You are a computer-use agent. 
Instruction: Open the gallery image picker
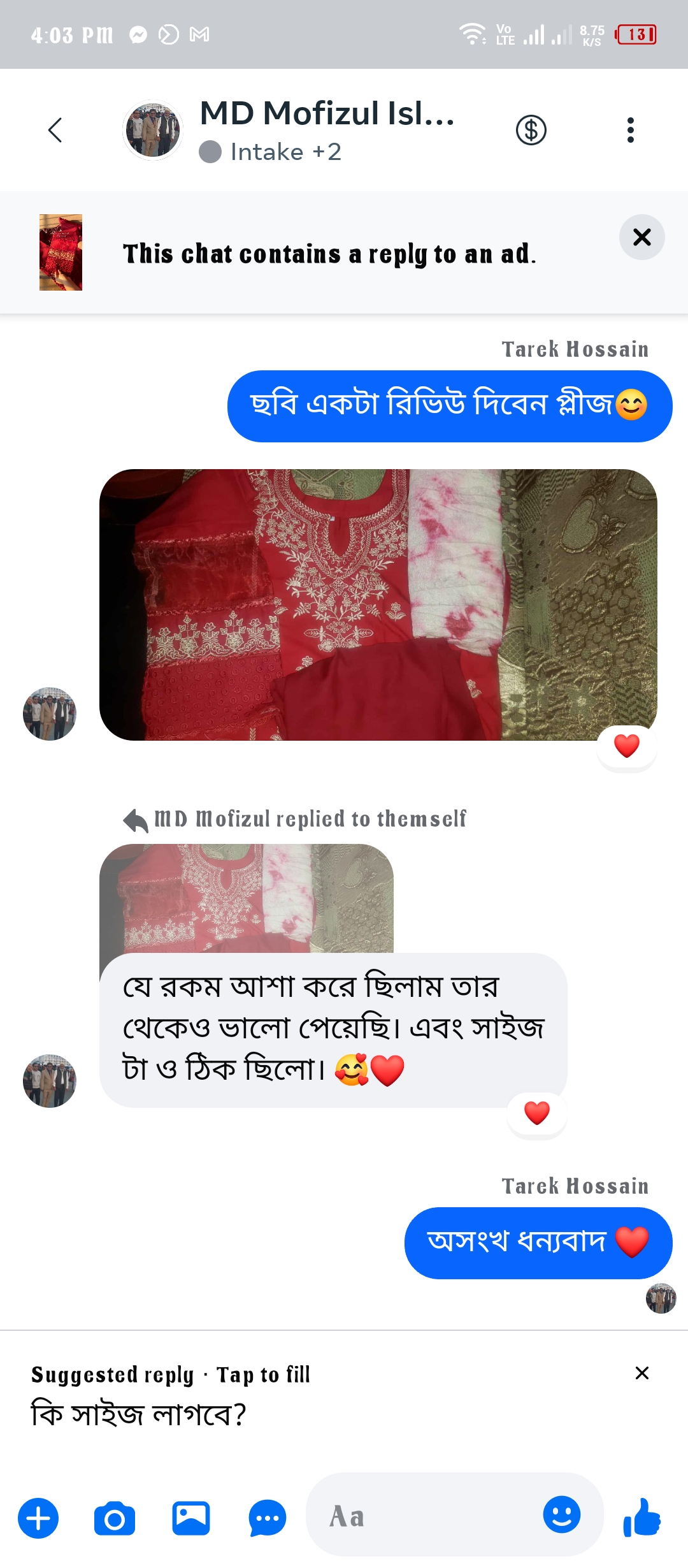pyautogui.click(x=190, y=1518)
